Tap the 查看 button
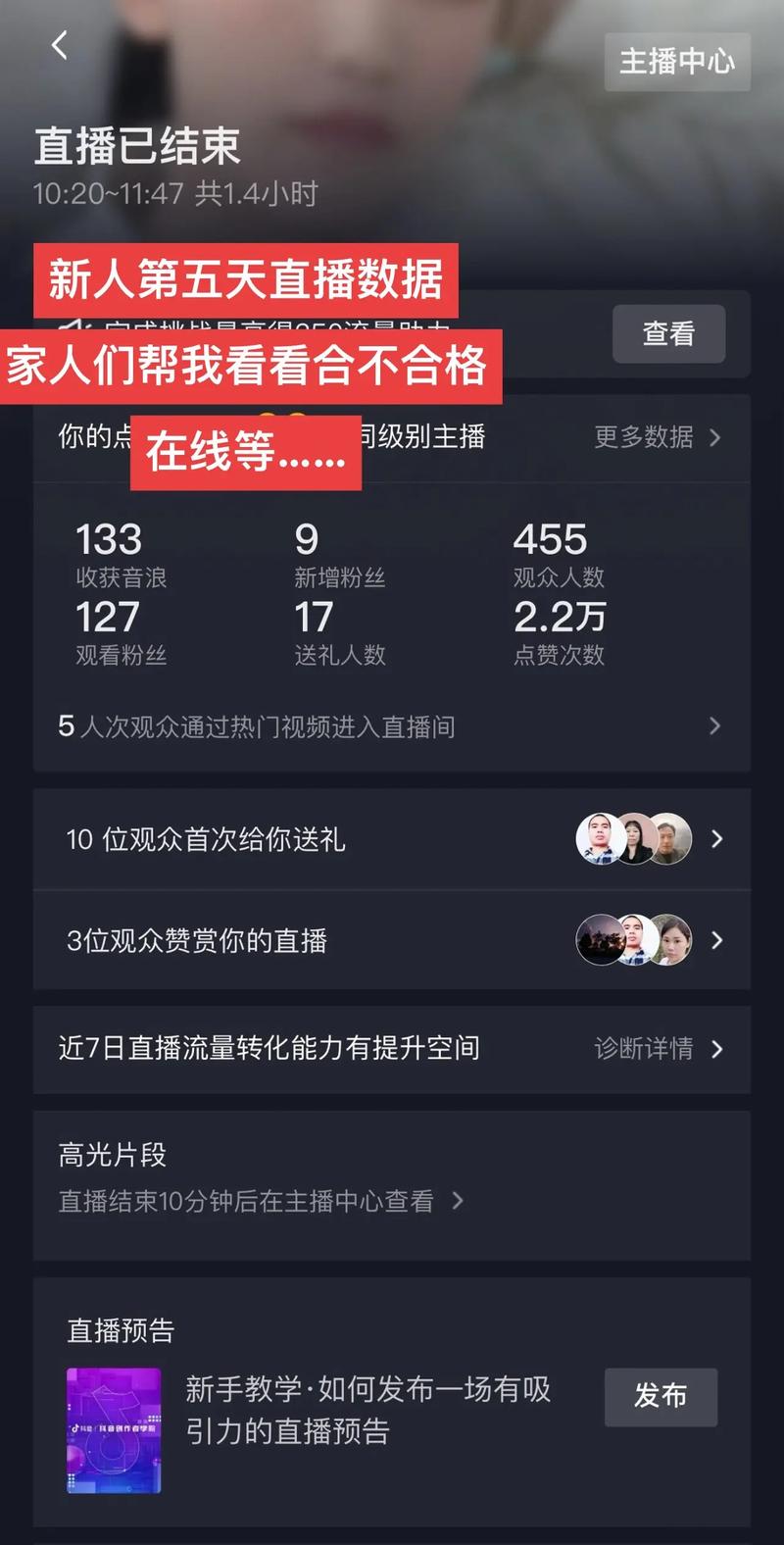Viewport: 784px width, 1545px height. point(668,334)
